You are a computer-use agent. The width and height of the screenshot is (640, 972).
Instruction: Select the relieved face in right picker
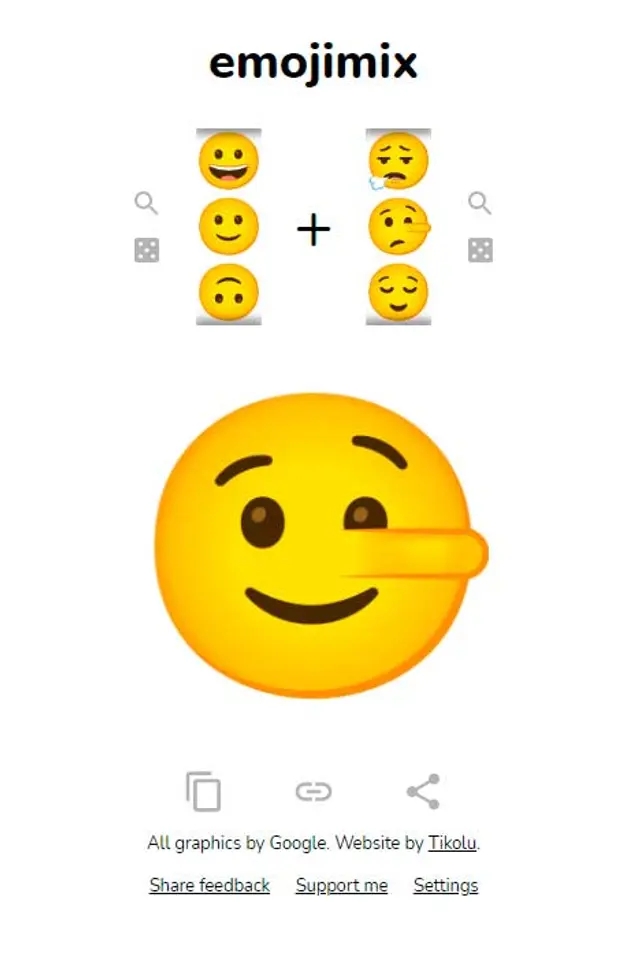point(398,293)
